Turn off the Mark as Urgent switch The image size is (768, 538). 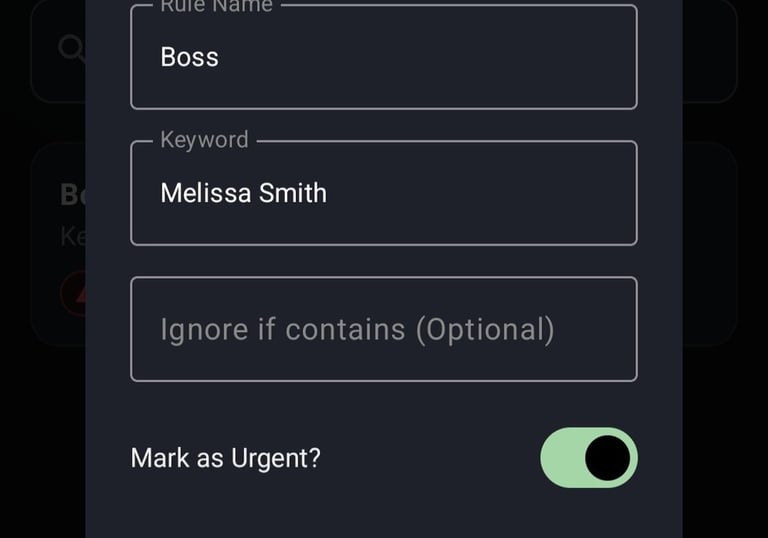[x=588, y=458]
